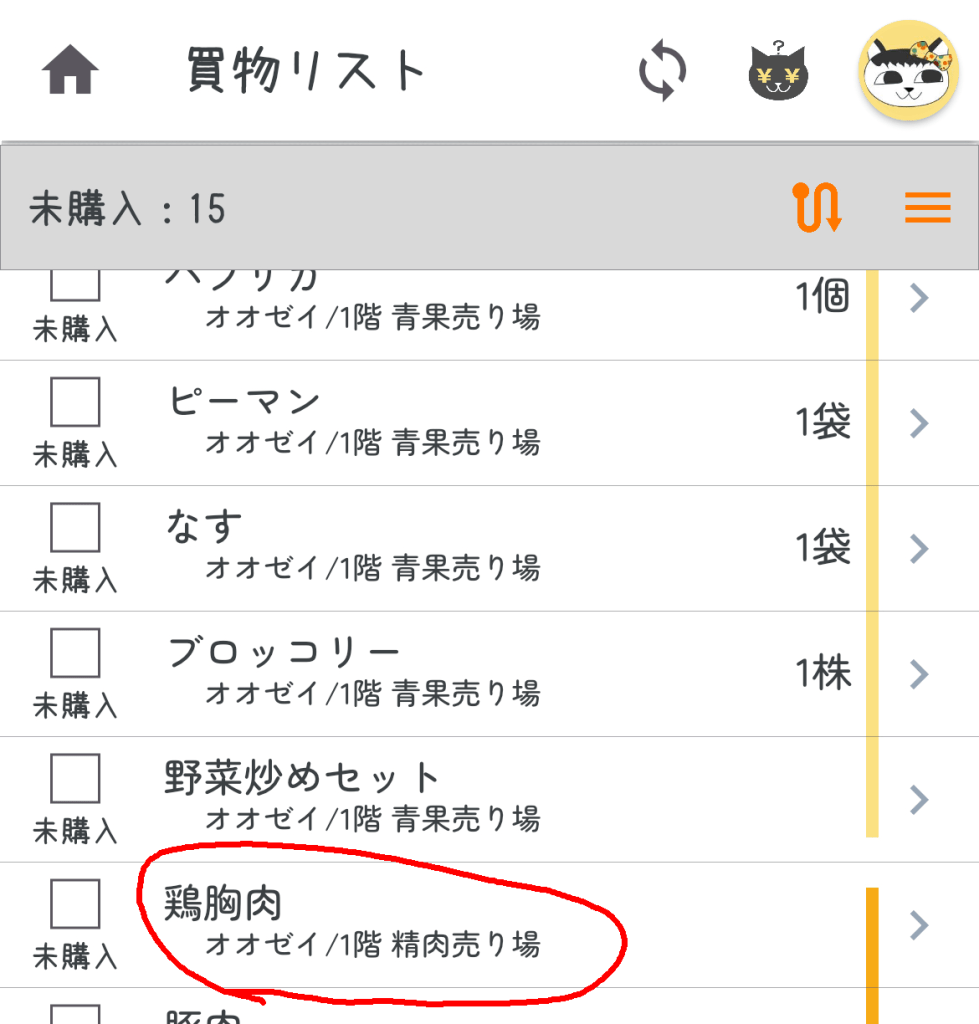Open the orange hamburger menu

pos(927,207)
